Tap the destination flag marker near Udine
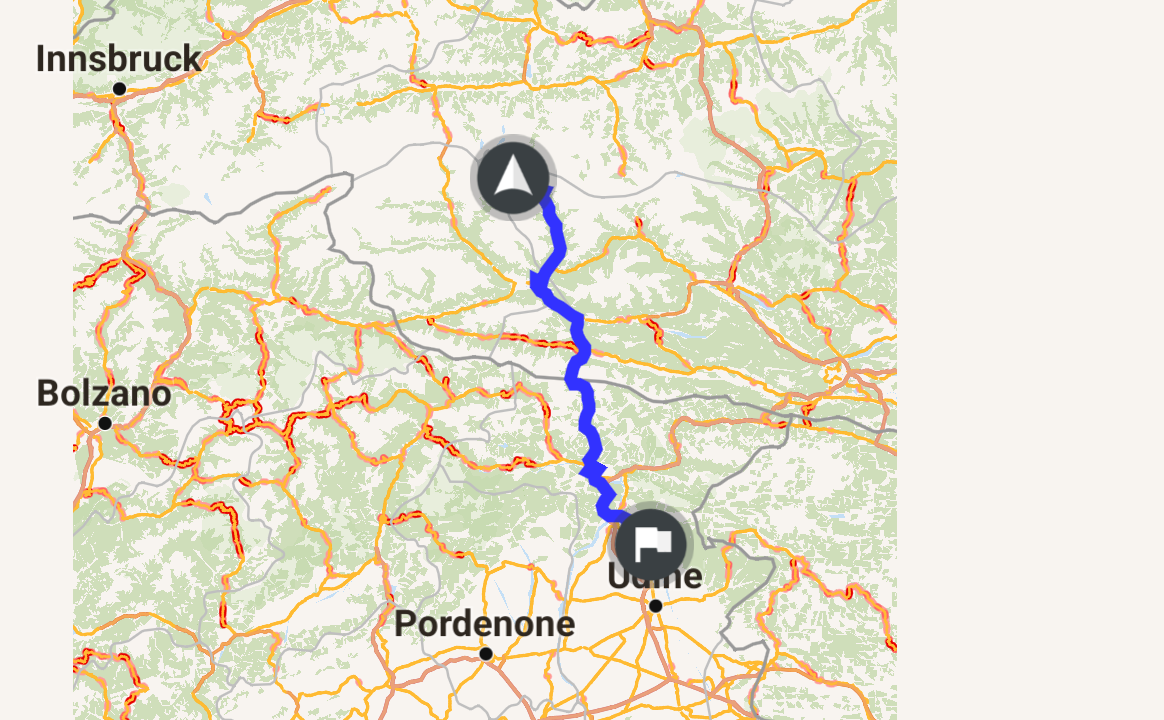This screenshot has width=1164, height=720. tap(651, 545)
